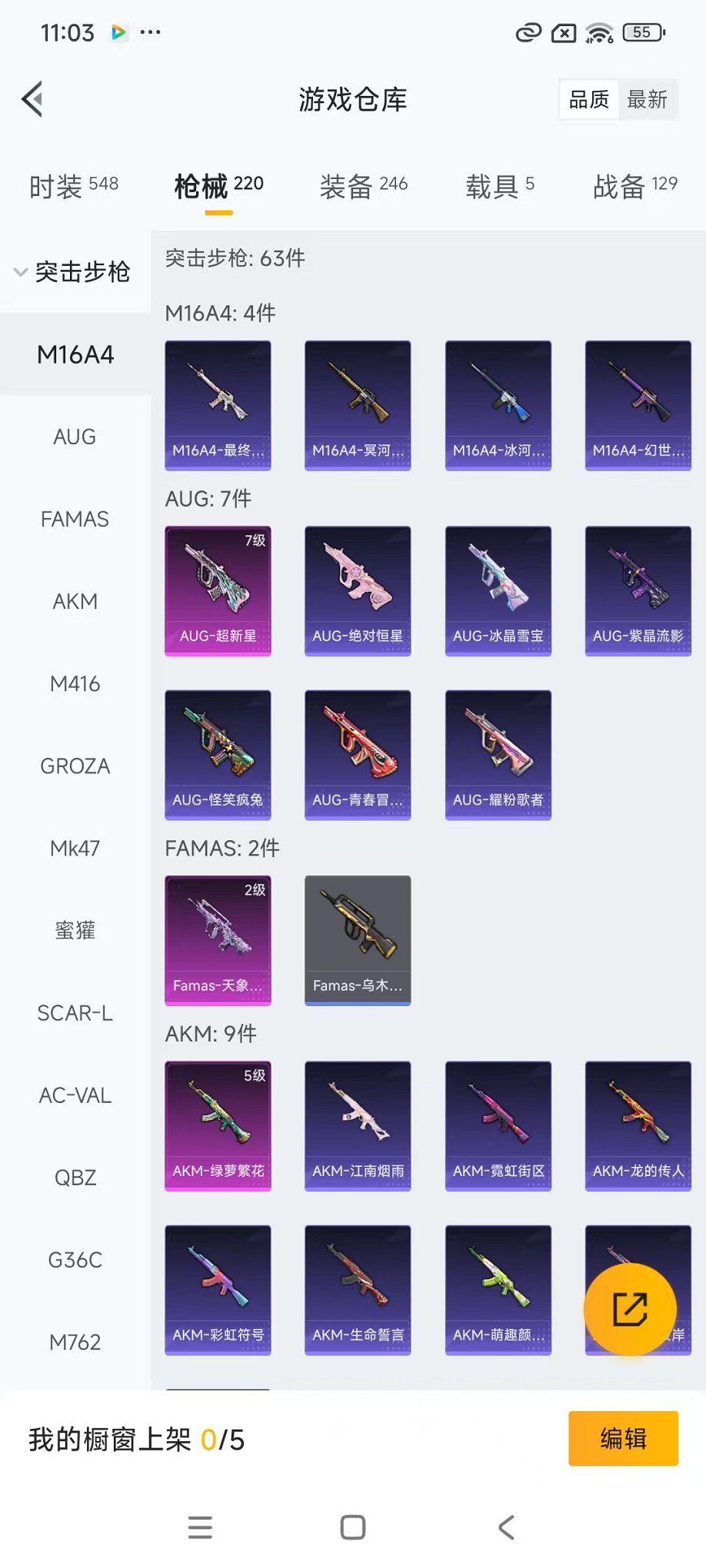The height and width of the screenshot is (1568, 706).
Task: Open recent apps from navigation bar
Action: pyautogui.click(x=200, y=1527)
